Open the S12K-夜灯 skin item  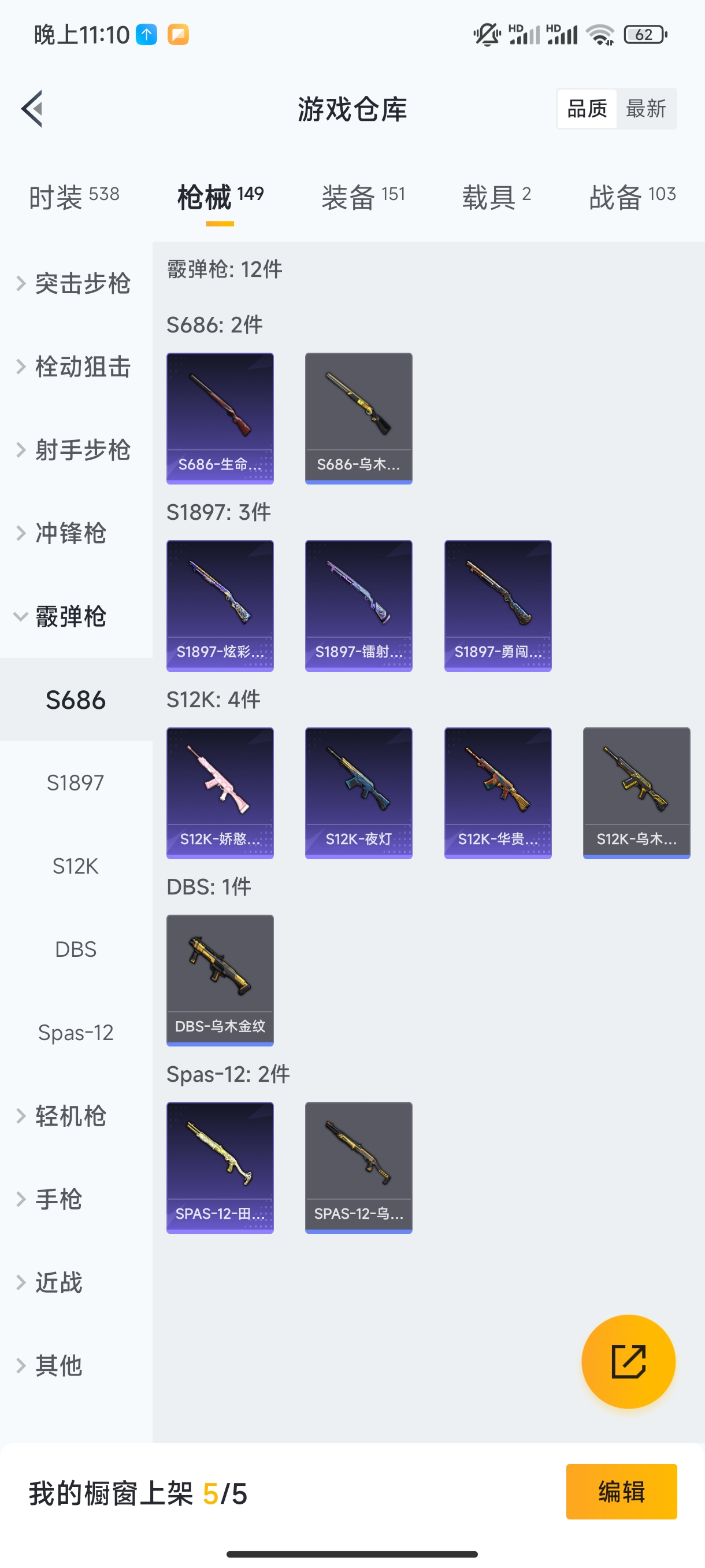point(358,793)
